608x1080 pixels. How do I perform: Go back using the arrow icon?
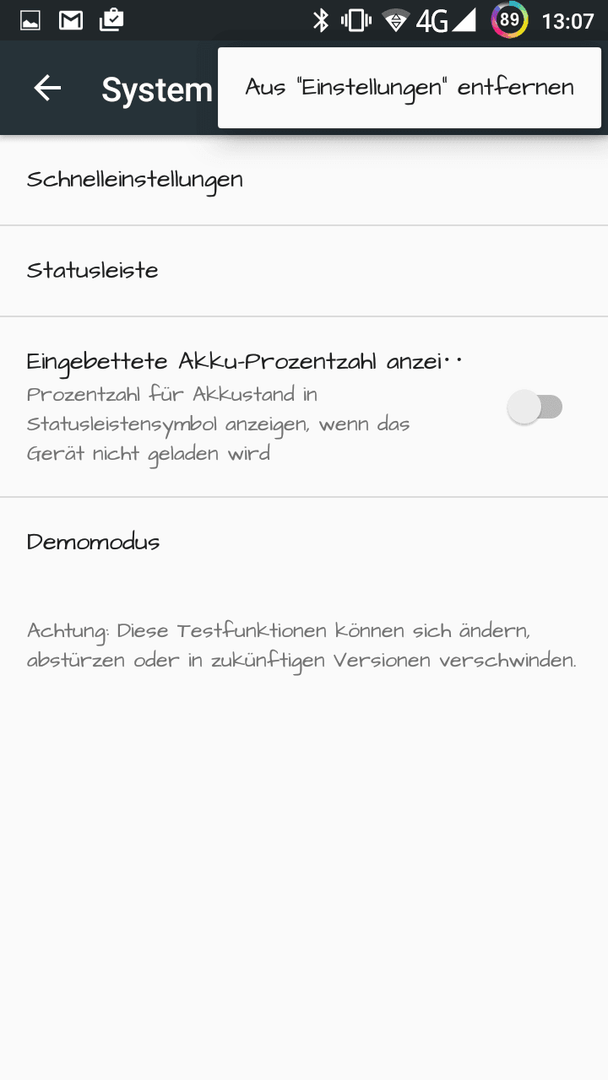(x=48, y=88)
